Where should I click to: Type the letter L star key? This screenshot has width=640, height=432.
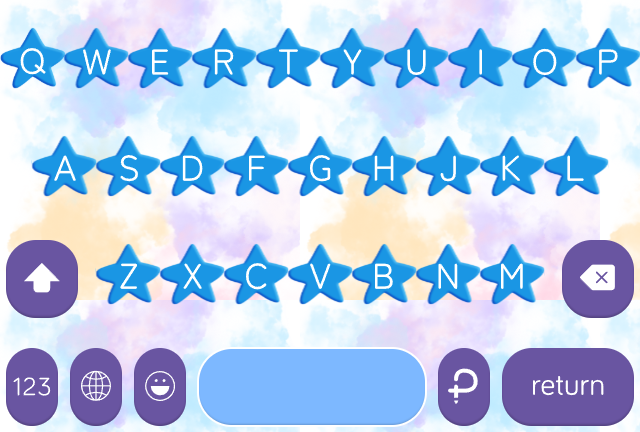(575, 170)
